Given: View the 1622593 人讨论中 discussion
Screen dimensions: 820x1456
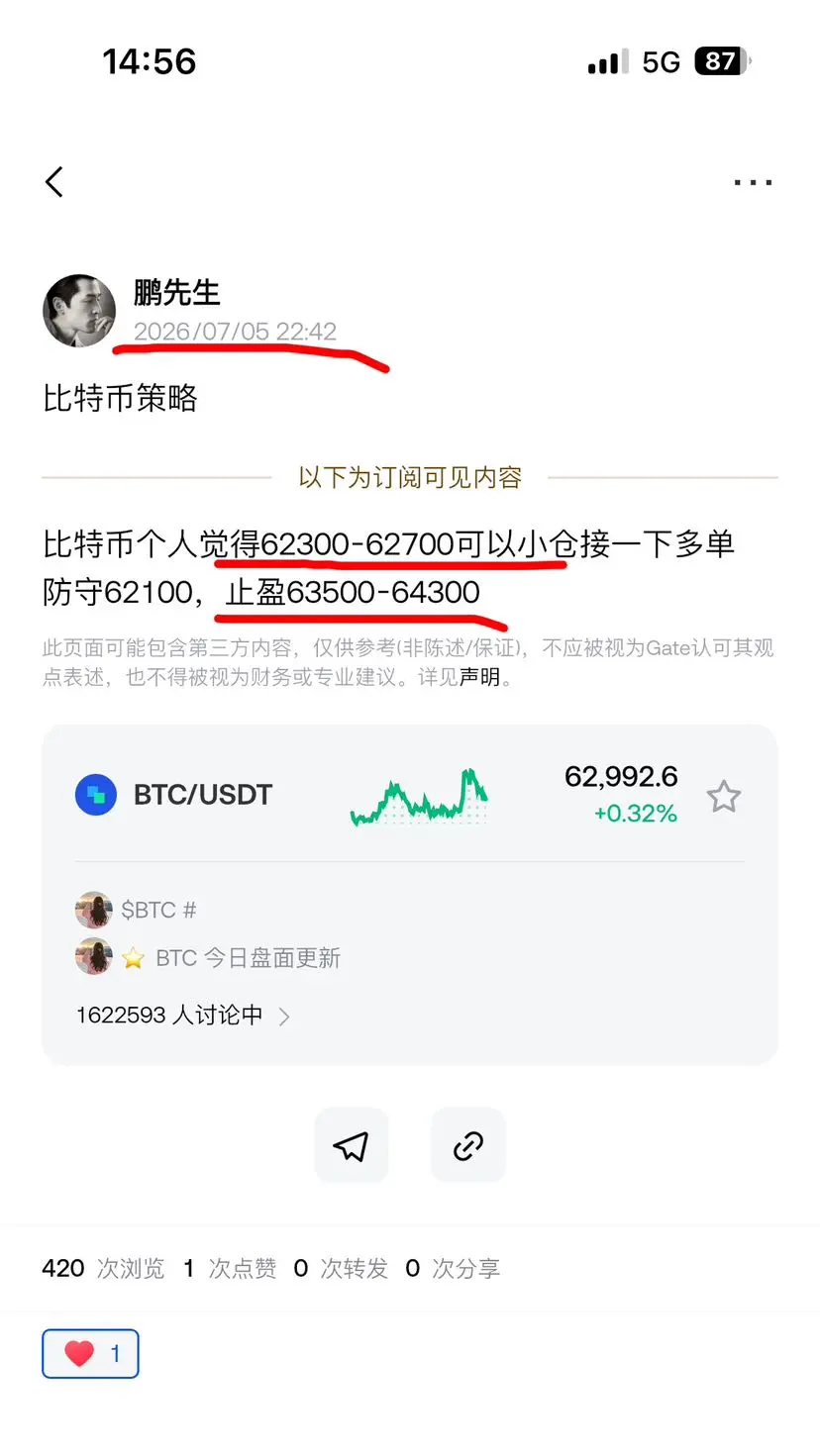Looking at the screenshot, I should tap(183, 1016).
